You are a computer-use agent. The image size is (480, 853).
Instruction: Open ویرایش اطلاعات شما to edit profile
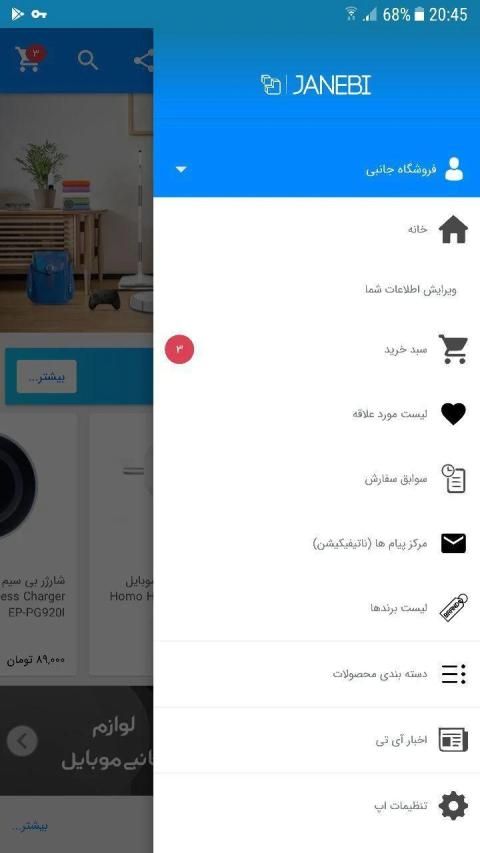click(317, 289)
